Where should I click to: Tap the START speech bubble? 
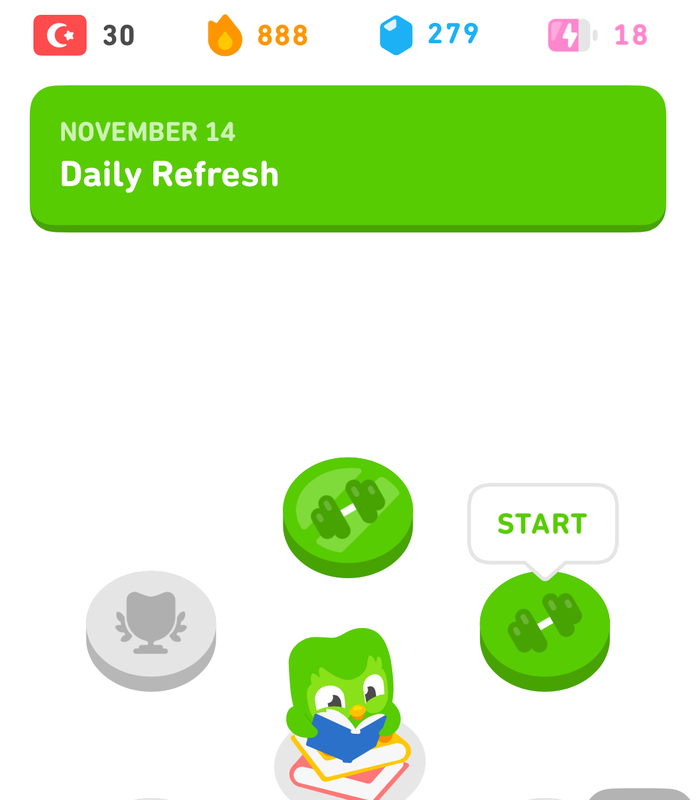point(542,523)
